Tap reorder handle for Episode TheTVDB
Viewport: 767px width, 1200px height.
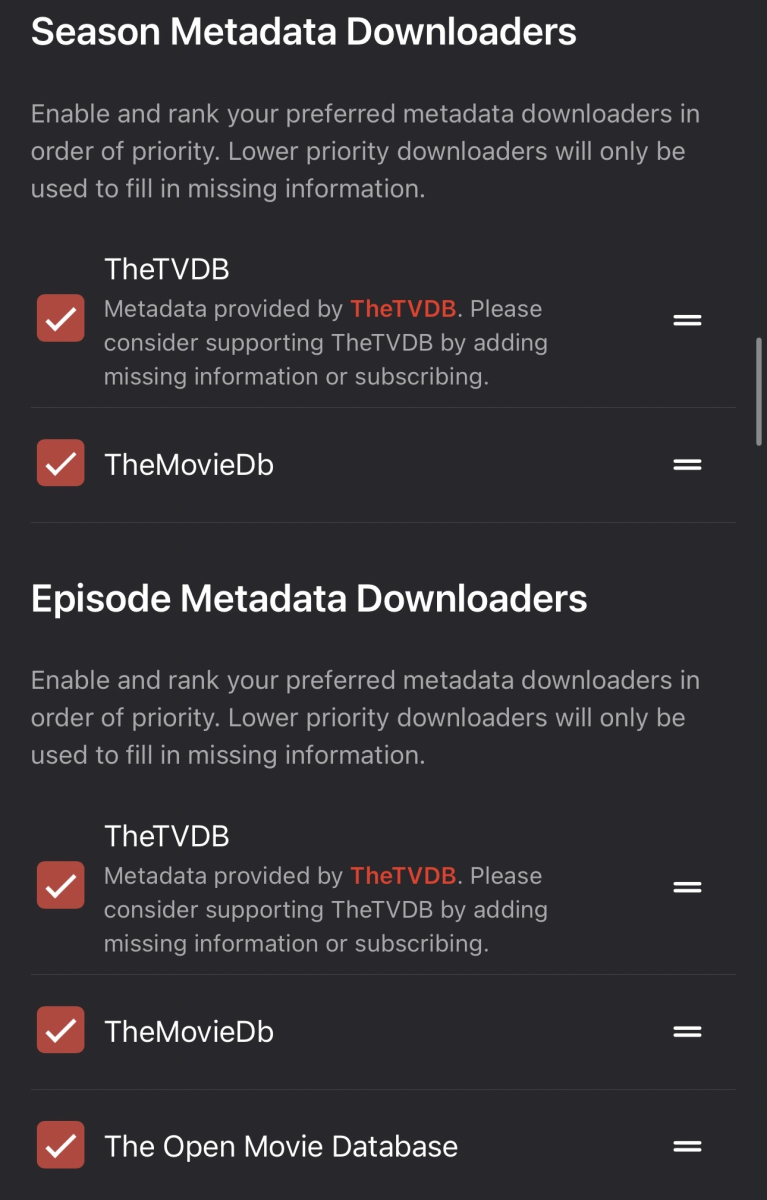tap(687, 887)
